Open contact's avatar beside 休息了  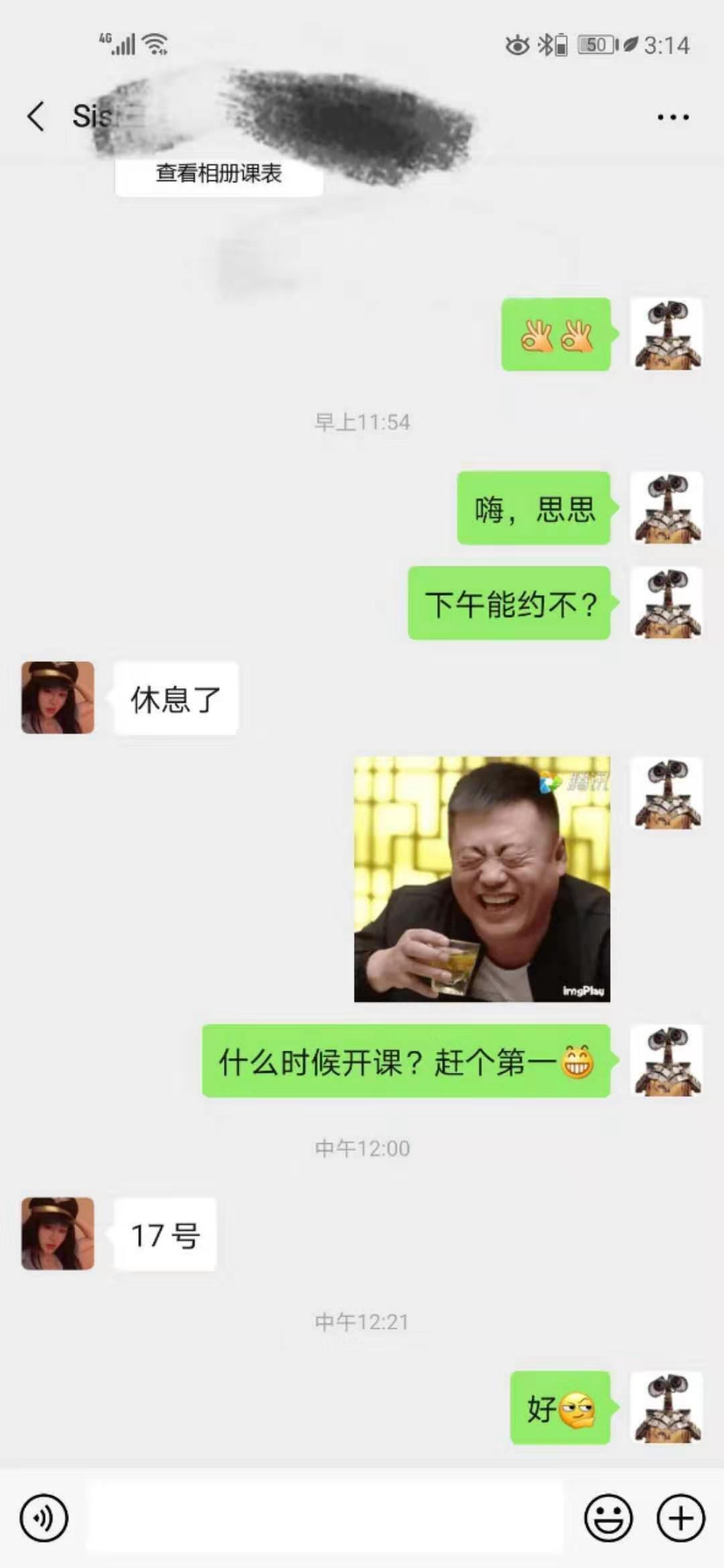coord(58,698)
